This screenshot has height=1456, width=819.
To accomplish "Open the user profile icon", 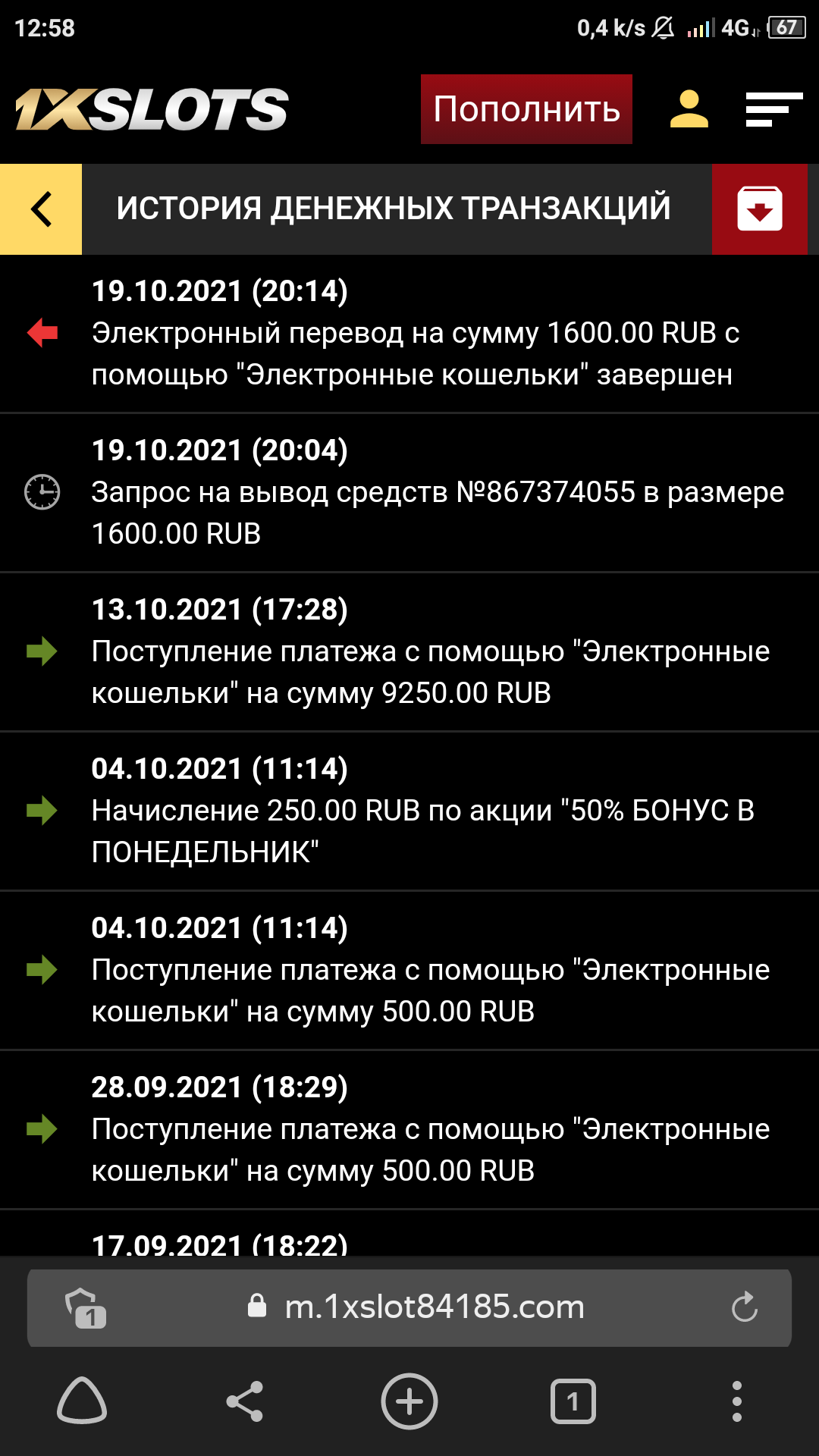I will pos(689,109).
